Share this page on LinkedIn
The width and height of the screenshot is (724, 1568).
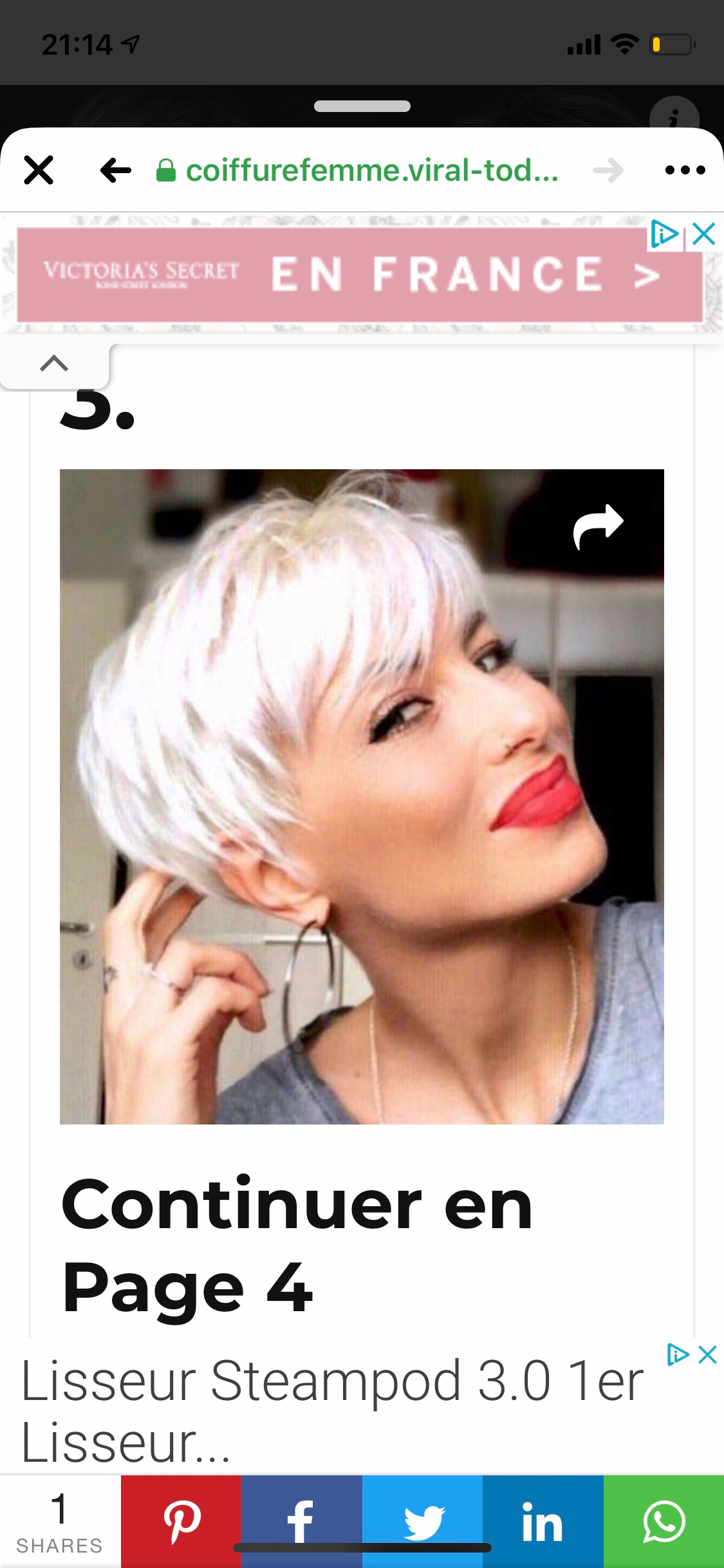coord(543,1522)
